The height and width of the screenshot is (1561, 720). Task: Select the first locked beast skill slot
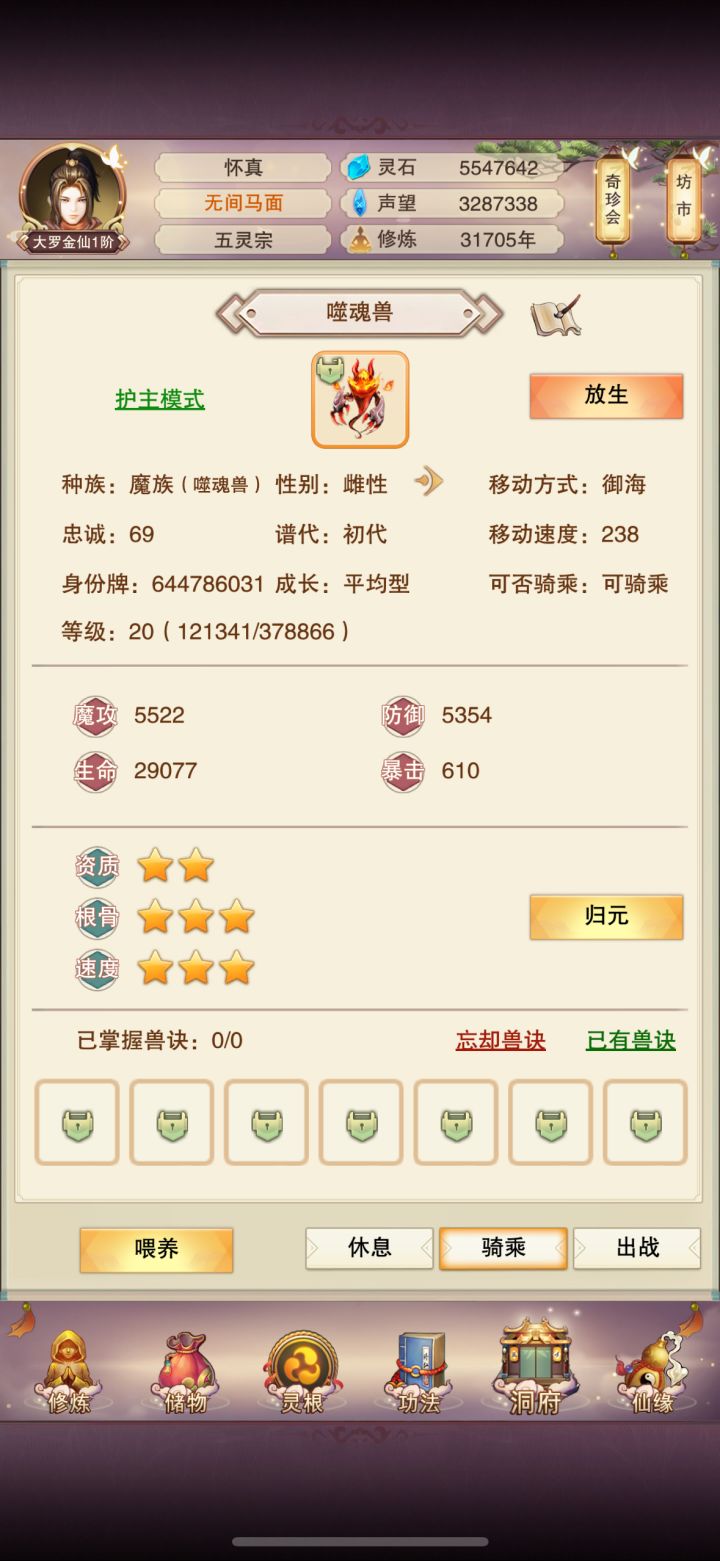tap(76, 1121)
